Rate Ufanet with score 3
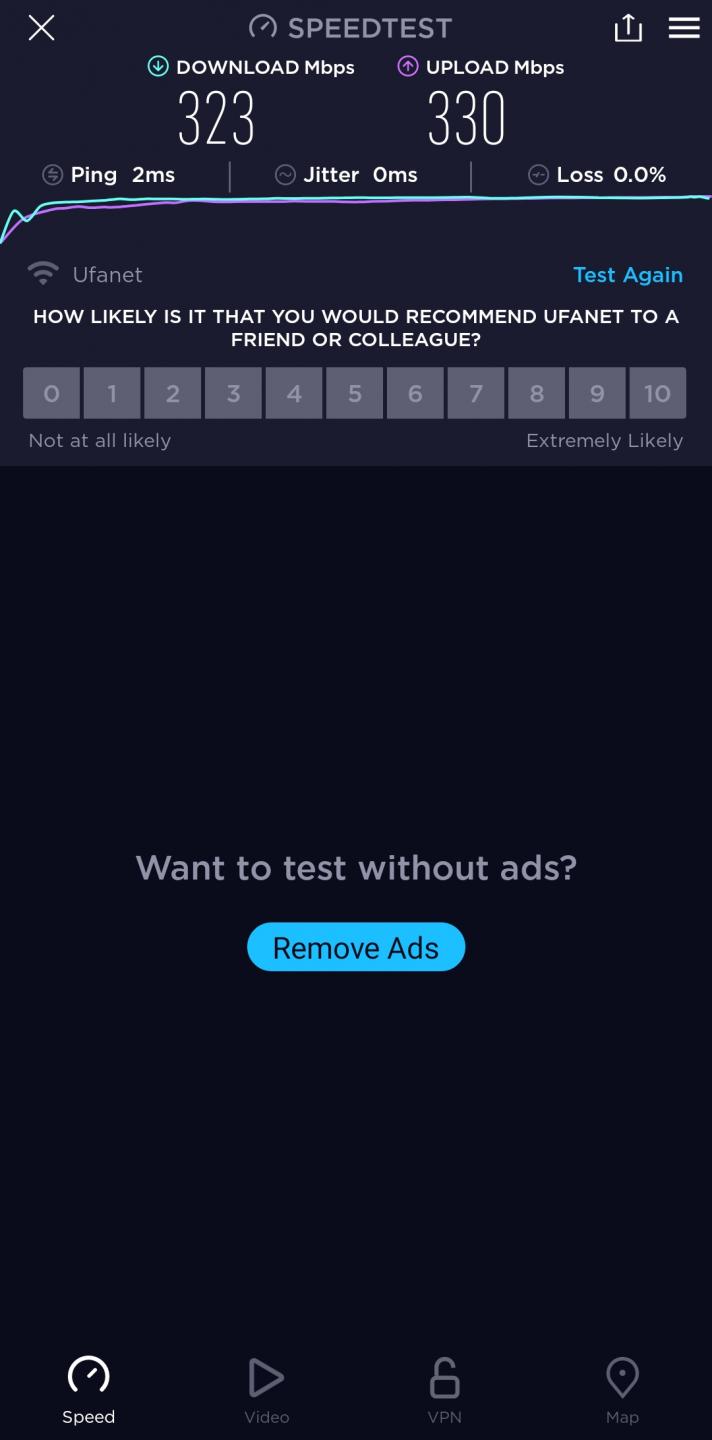Viewport: 712px width, 1440px height. coord(233,393)
